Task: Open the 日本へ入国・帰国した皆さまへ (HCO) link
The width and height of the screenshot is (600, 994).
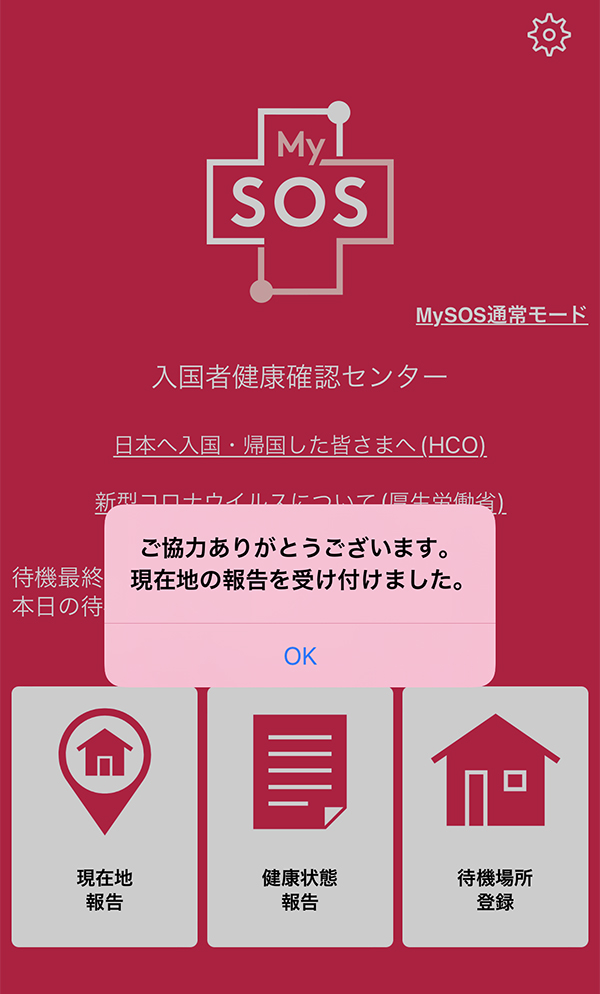Action: pyautogui.click(x=300, y=446)
